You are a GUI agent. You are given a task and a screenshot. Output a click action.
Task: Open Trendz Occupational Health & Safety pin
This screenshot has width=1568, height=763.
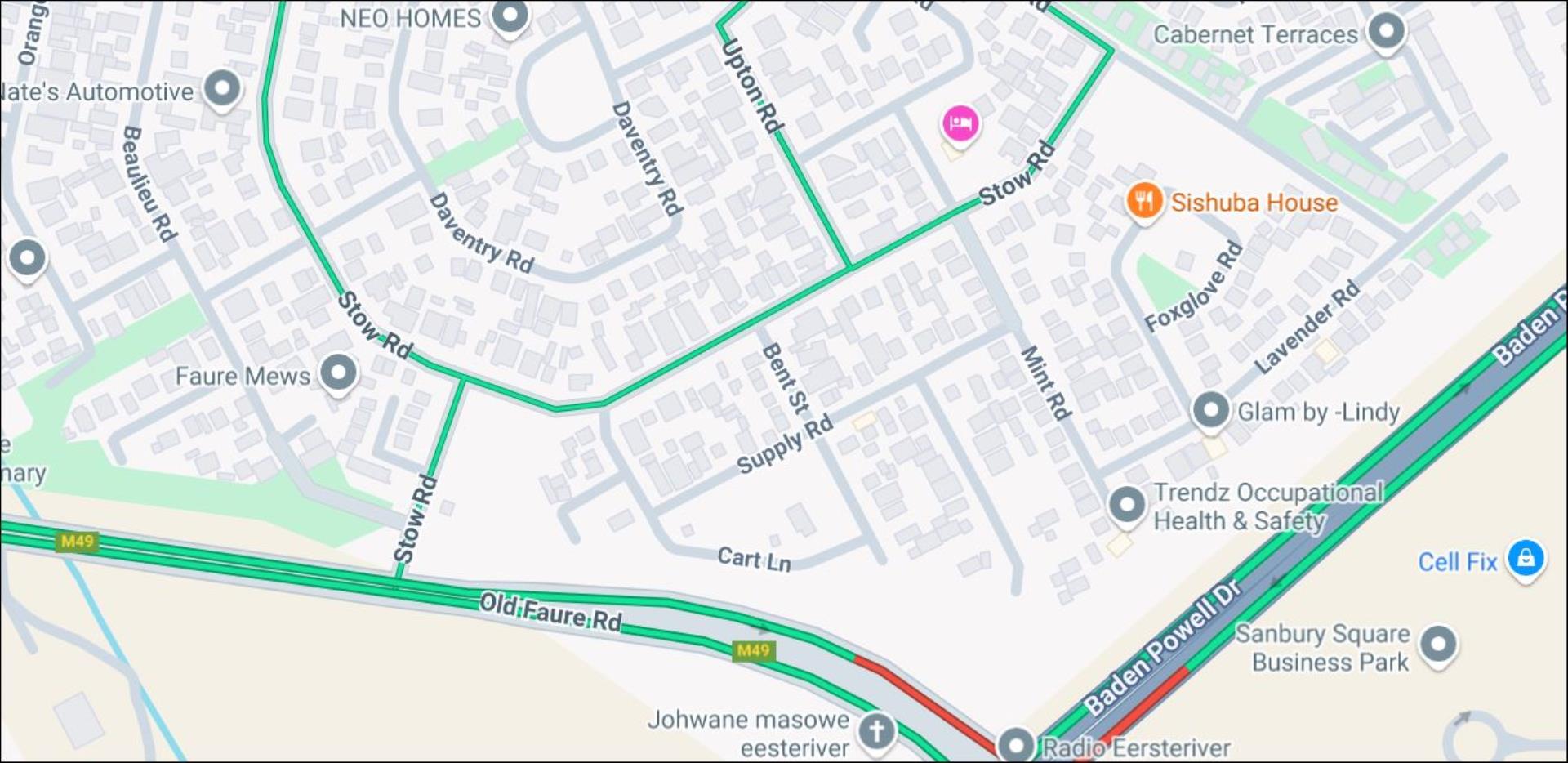(x=1127, y=505)
